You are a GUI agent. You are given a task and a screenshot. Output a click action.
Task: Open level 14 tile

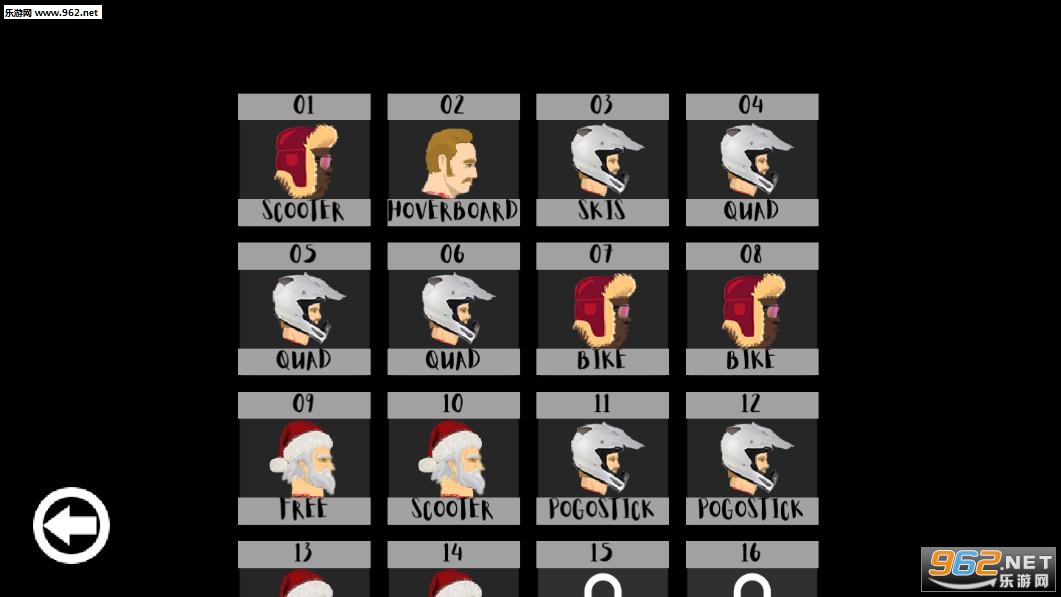click(453, 572)
